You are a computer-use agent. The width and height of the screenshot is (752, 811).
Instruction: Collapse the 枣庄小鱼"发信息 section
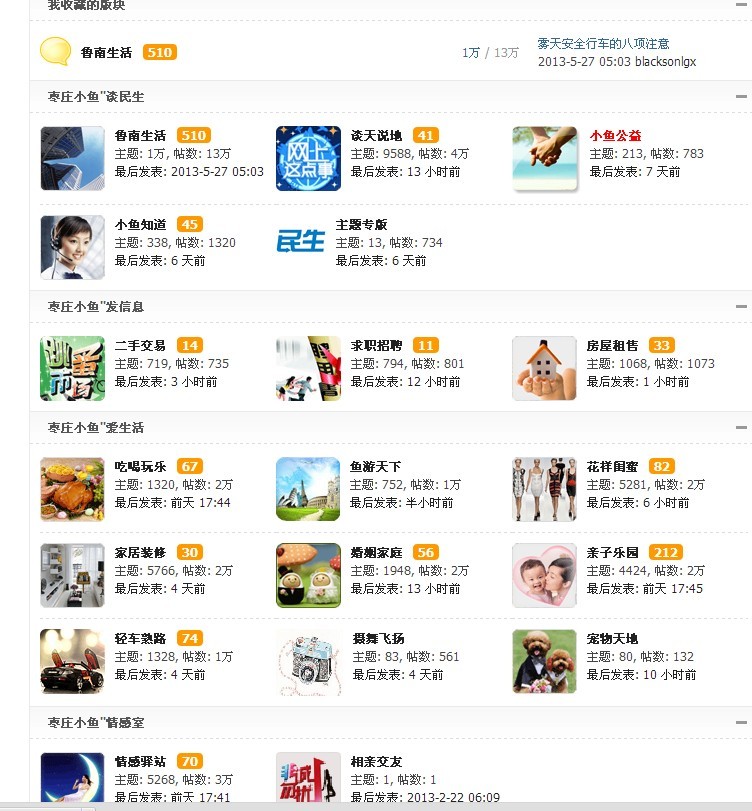coord(741,307)
